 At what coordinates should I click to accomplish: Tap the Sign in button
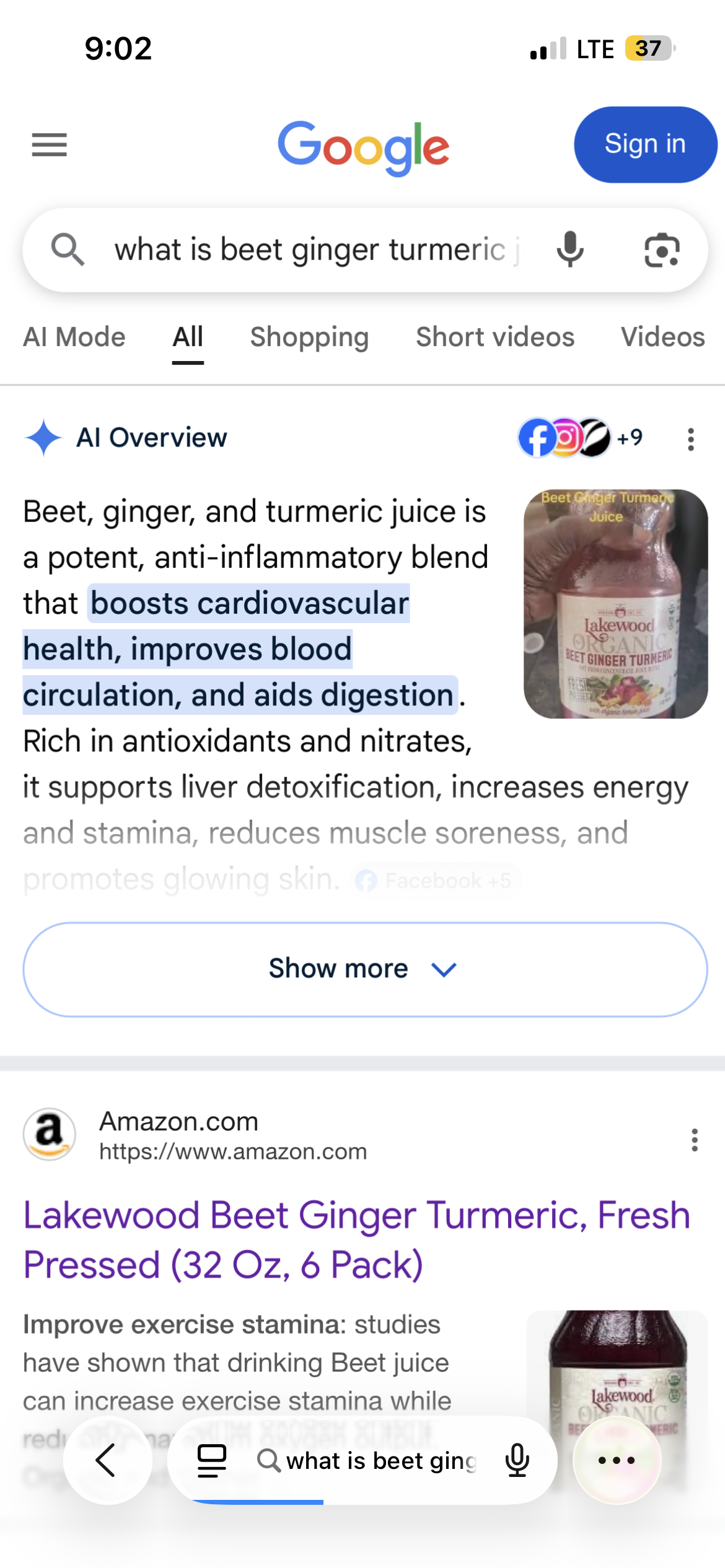(645, 144)
